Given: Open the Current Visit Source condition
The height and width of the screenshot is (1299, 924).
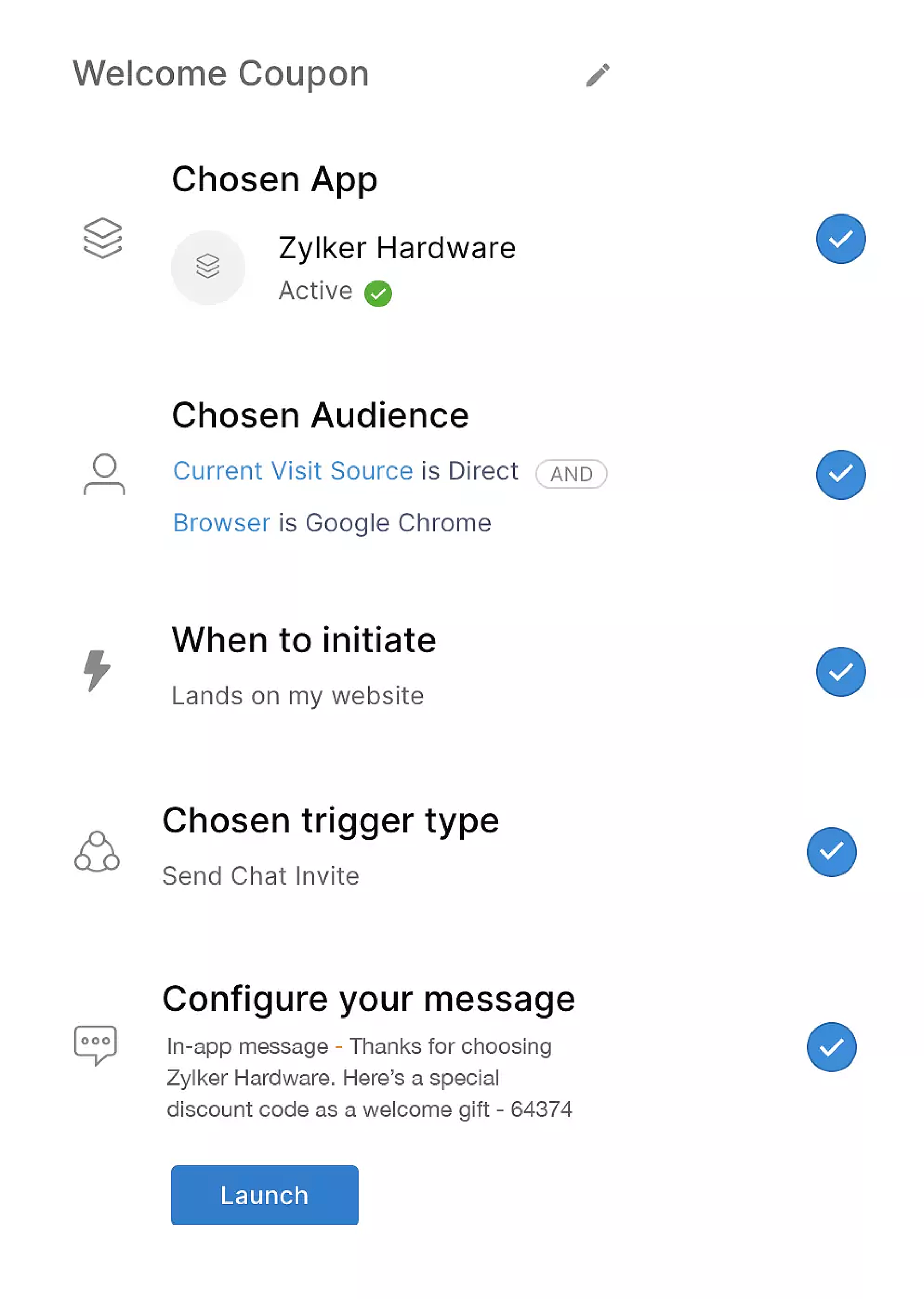Looking at the screenshot, I should click(x=293, y=470).
